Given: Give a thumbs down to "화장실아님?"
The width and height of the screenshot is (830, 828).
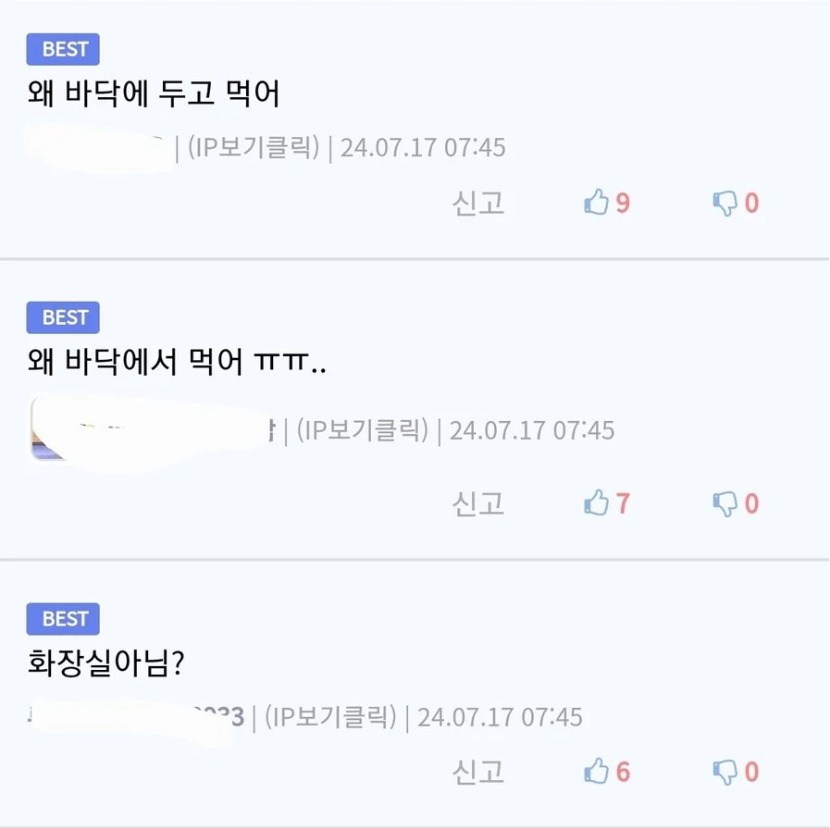Looking at the screenshot, I should 725,771.
